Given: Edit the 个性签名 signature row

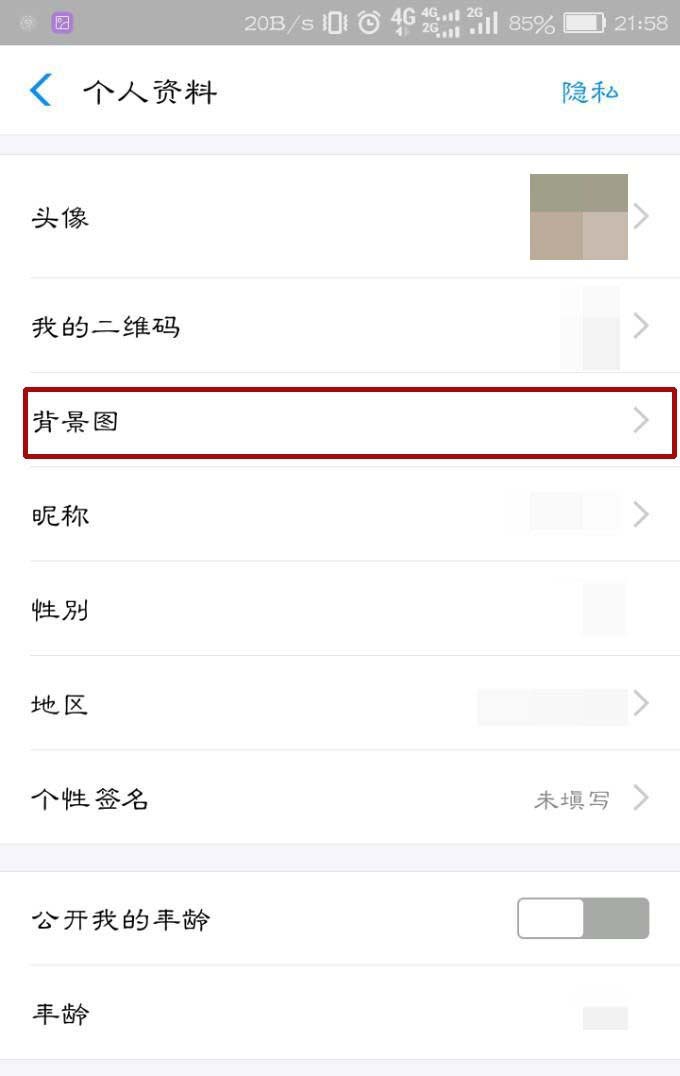Looking at the screenshot, I should pos(340,799).
